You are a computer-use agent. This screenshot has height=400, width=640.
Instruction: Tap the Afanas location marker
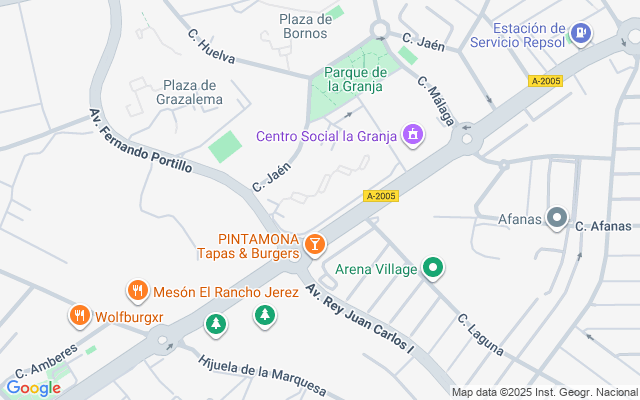pyautogui.click(x=558, y=218)
